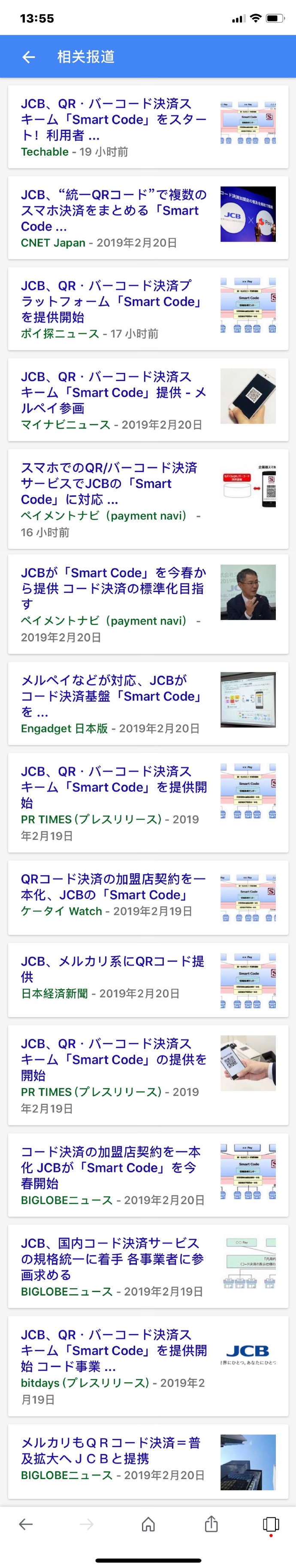
Task: Open the ケータイ Watch article
Action: (114, 887)
